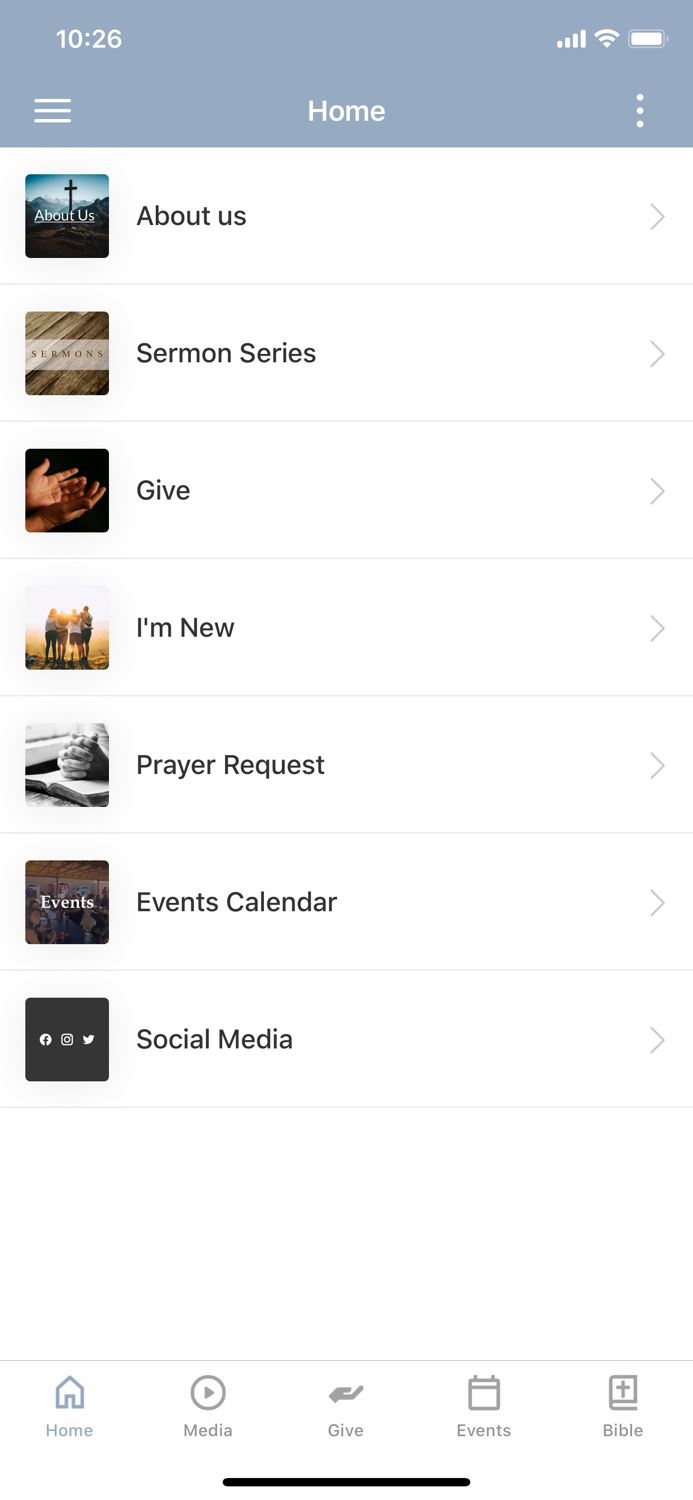Switch to the Events tab
Viewport: 693px width, 1500px height.
pyautogui.click(x=484, y=1406)
